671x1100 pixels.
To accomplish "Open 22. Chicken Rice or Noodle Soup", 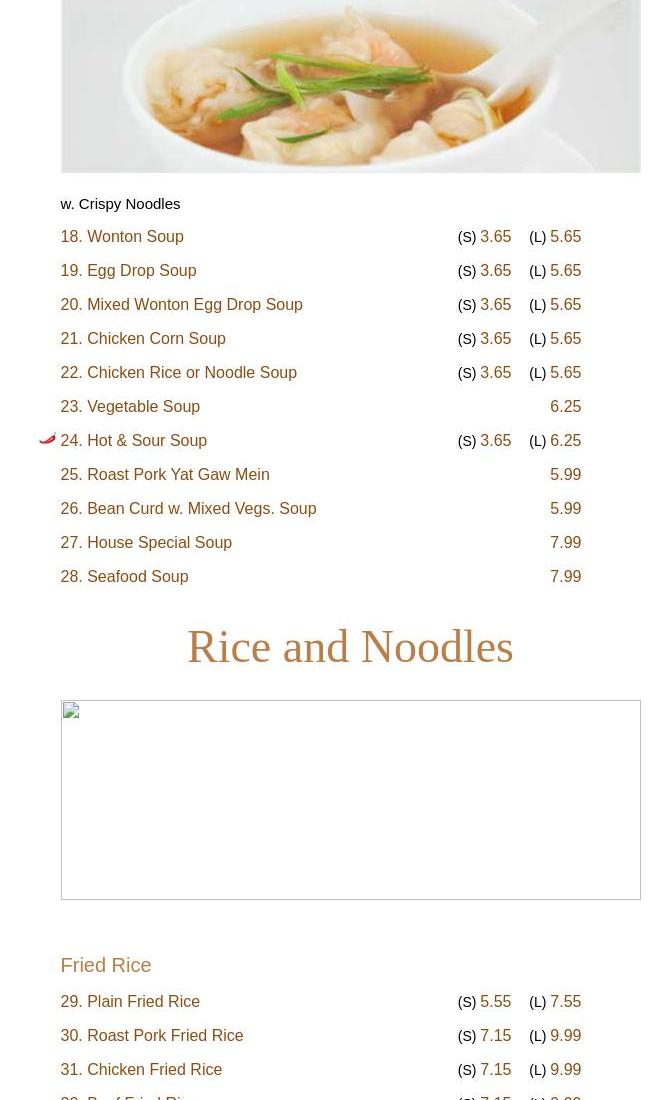I will 179,373.
